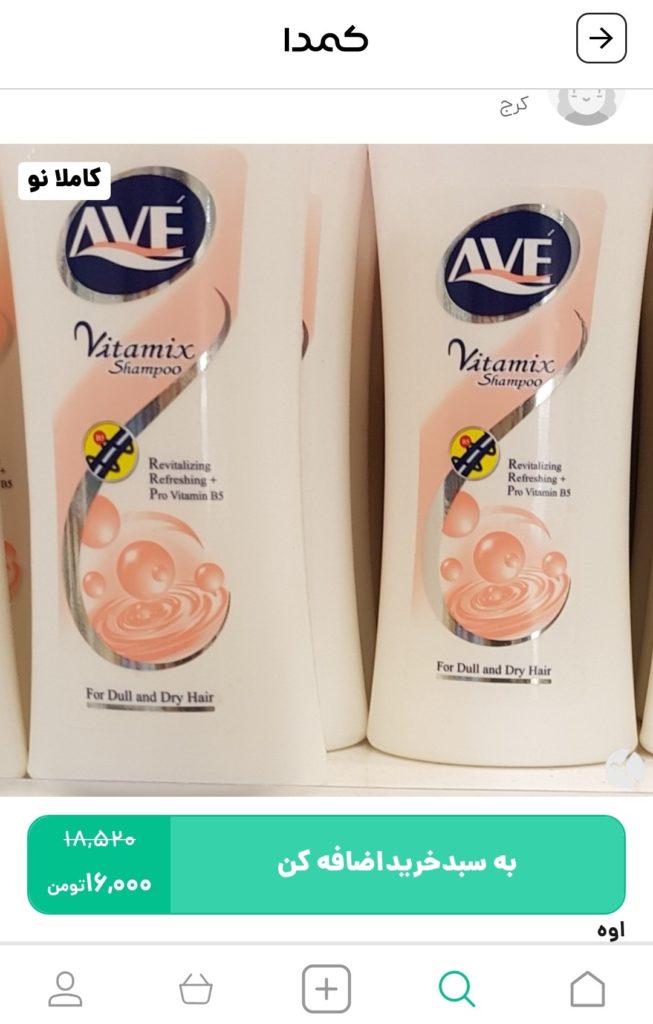Go to the Profile tab
The image size is (653, 1024).
point(66,989)
